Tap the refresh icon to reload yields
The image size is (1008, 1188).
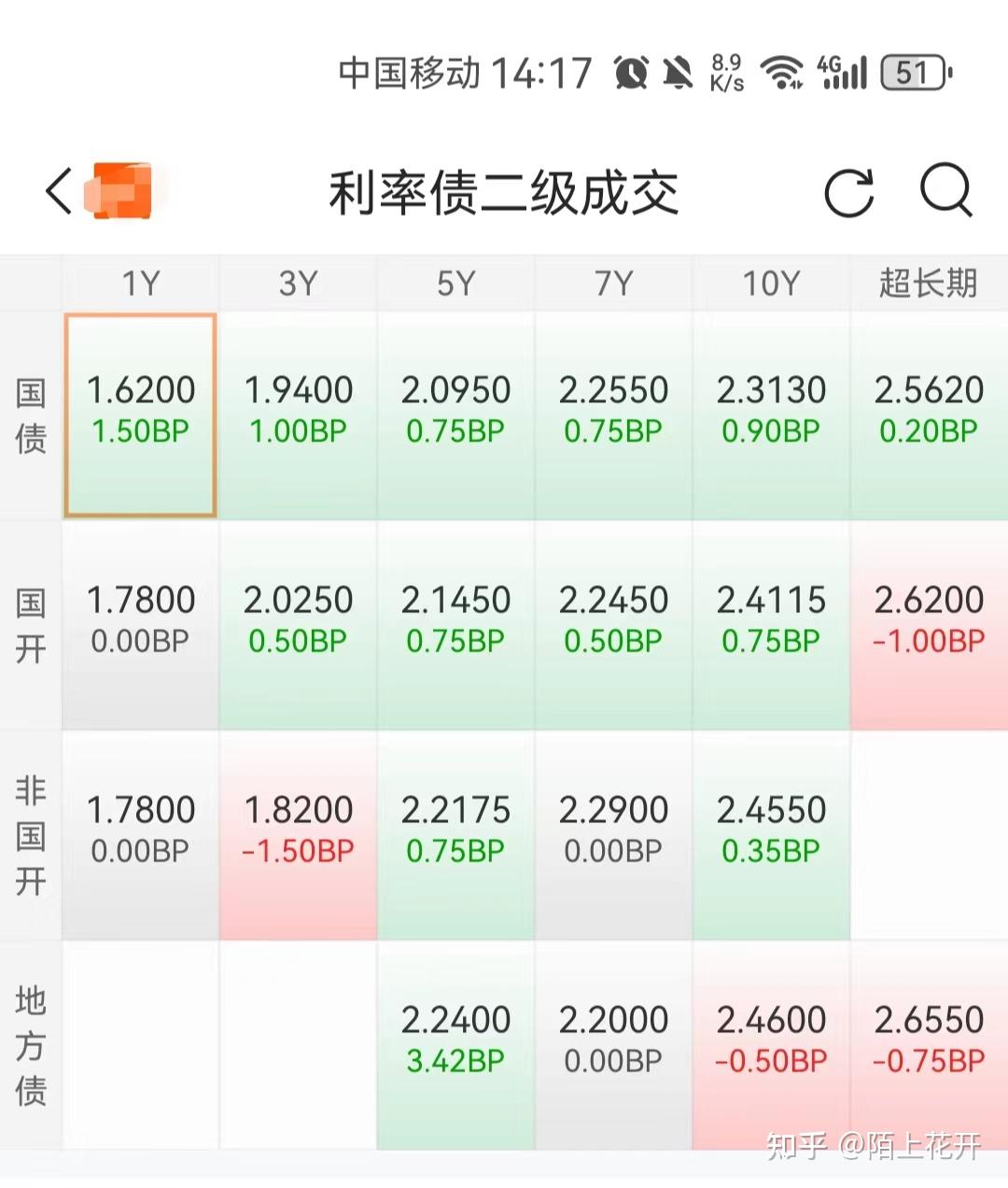click(847, 192)
